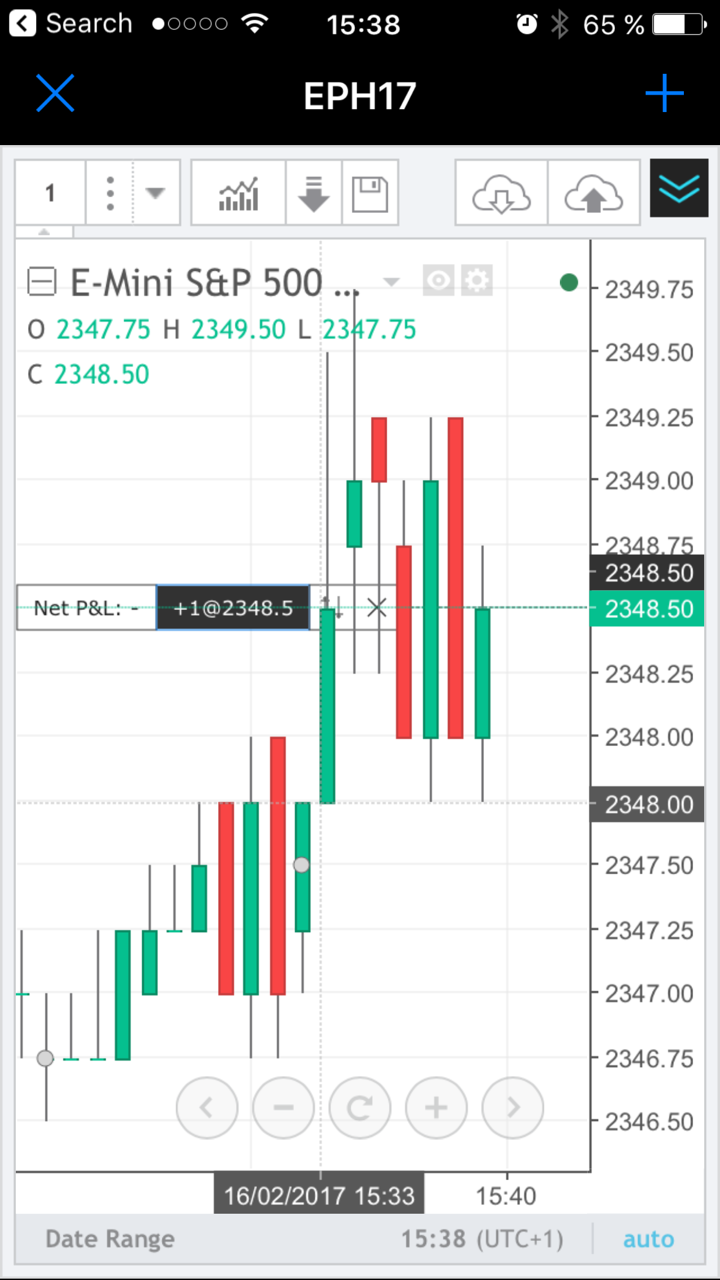Screen dimensions: 720x1280
Task: Zoom in the chart
Action: coord(436,1107)
